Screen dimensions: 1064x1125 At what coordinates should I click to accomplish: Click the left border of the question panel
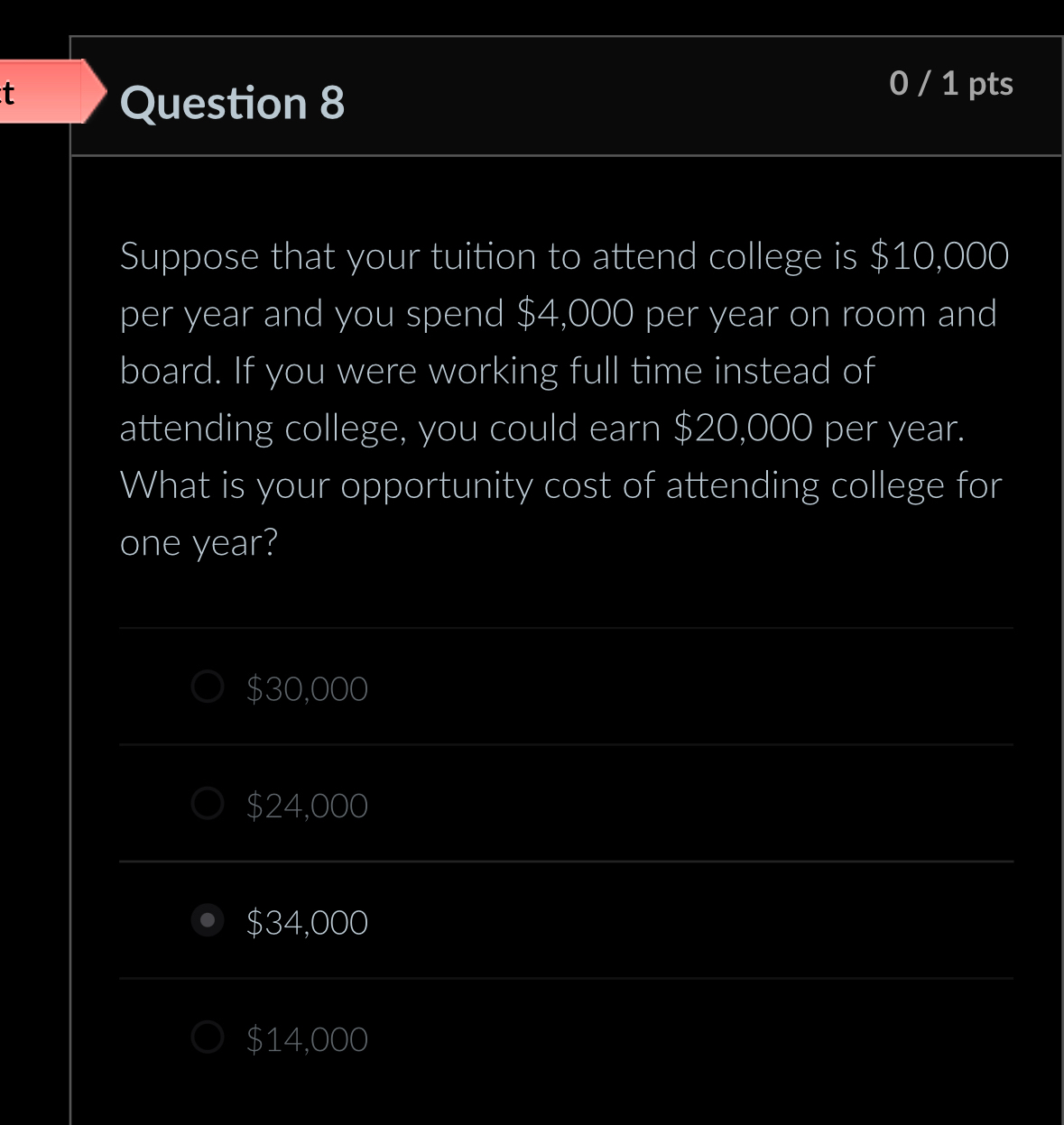pyautogui.click(x=71, y=541)
